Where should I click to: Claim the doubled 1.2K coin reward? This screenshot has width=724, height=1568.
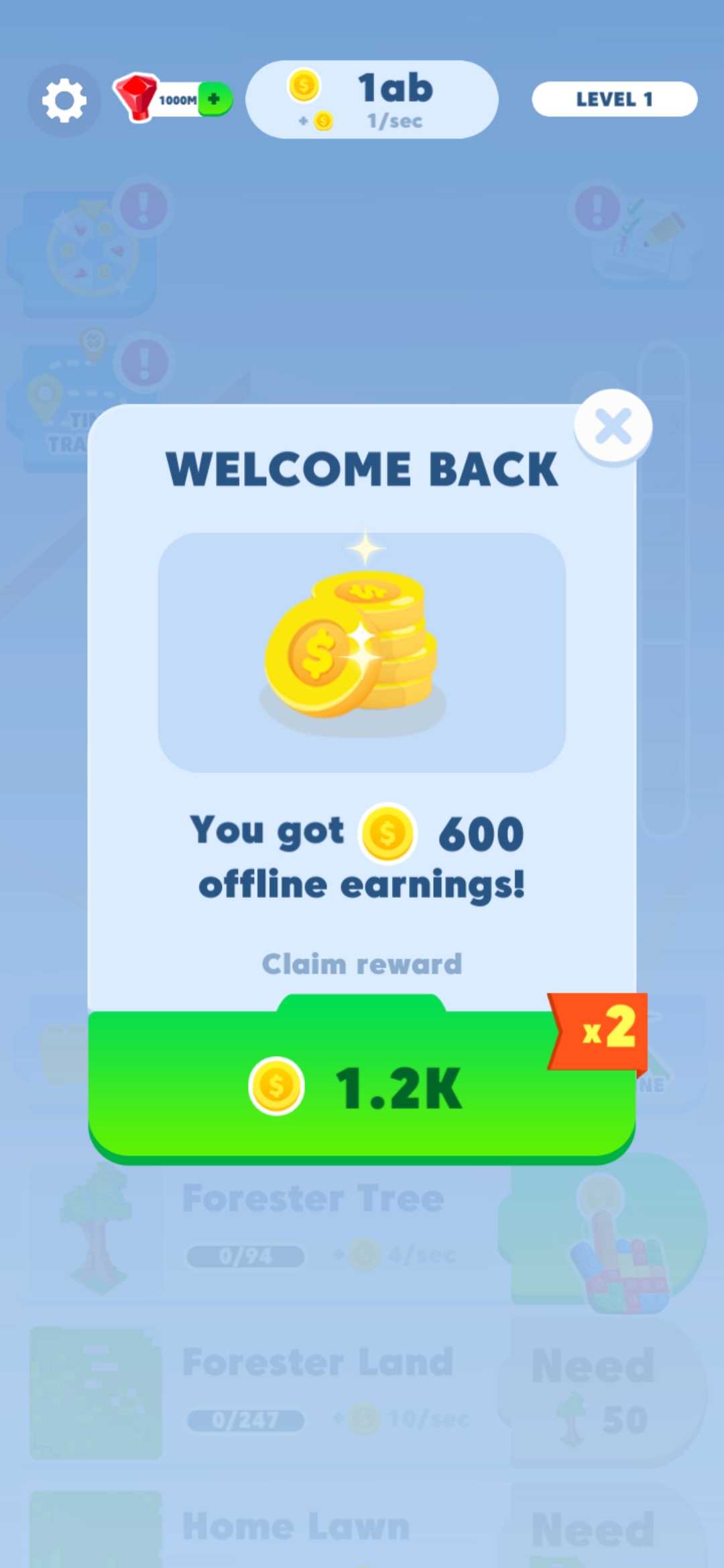pyautogui.click(x=362, y=1087)
